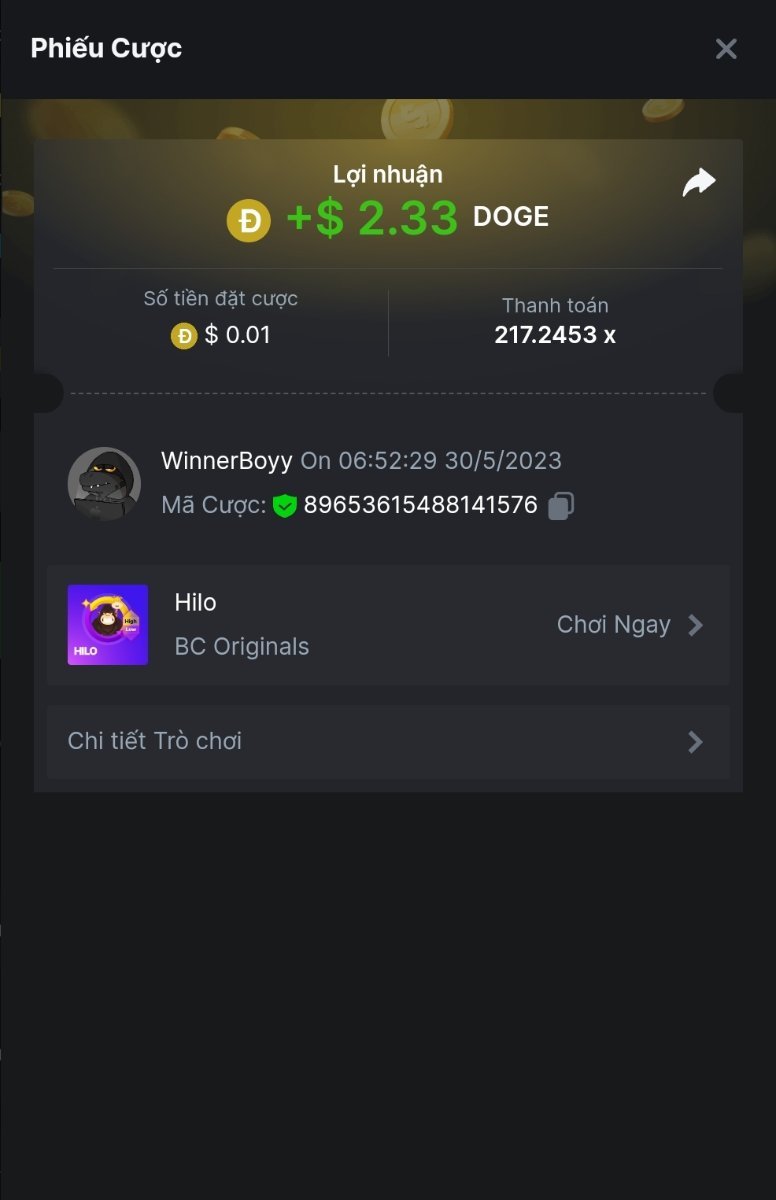The image size is (776, 1200).
Task: Share this bet slip
Action: (x=699, y=183)
